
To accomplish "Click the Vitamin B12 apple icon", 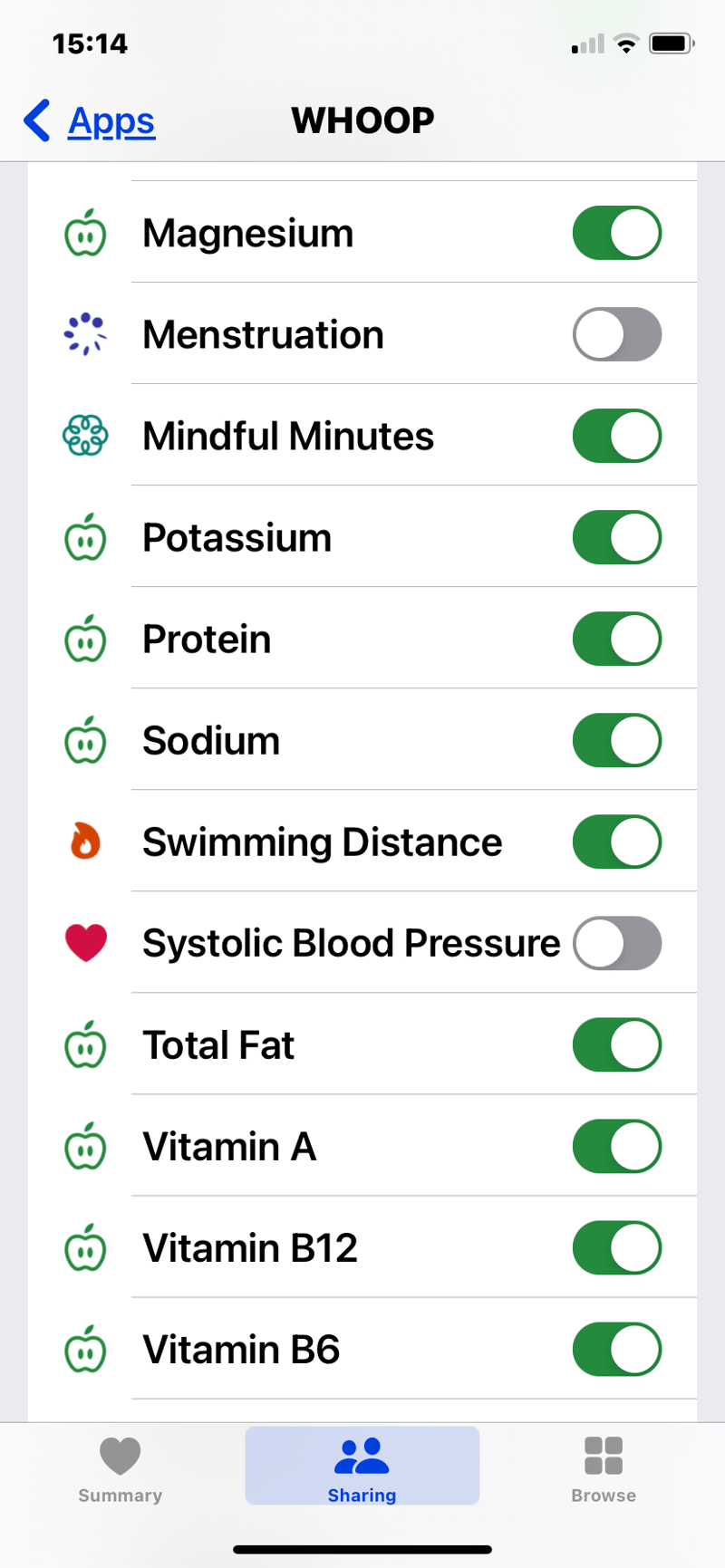I will coord(85,1247).
